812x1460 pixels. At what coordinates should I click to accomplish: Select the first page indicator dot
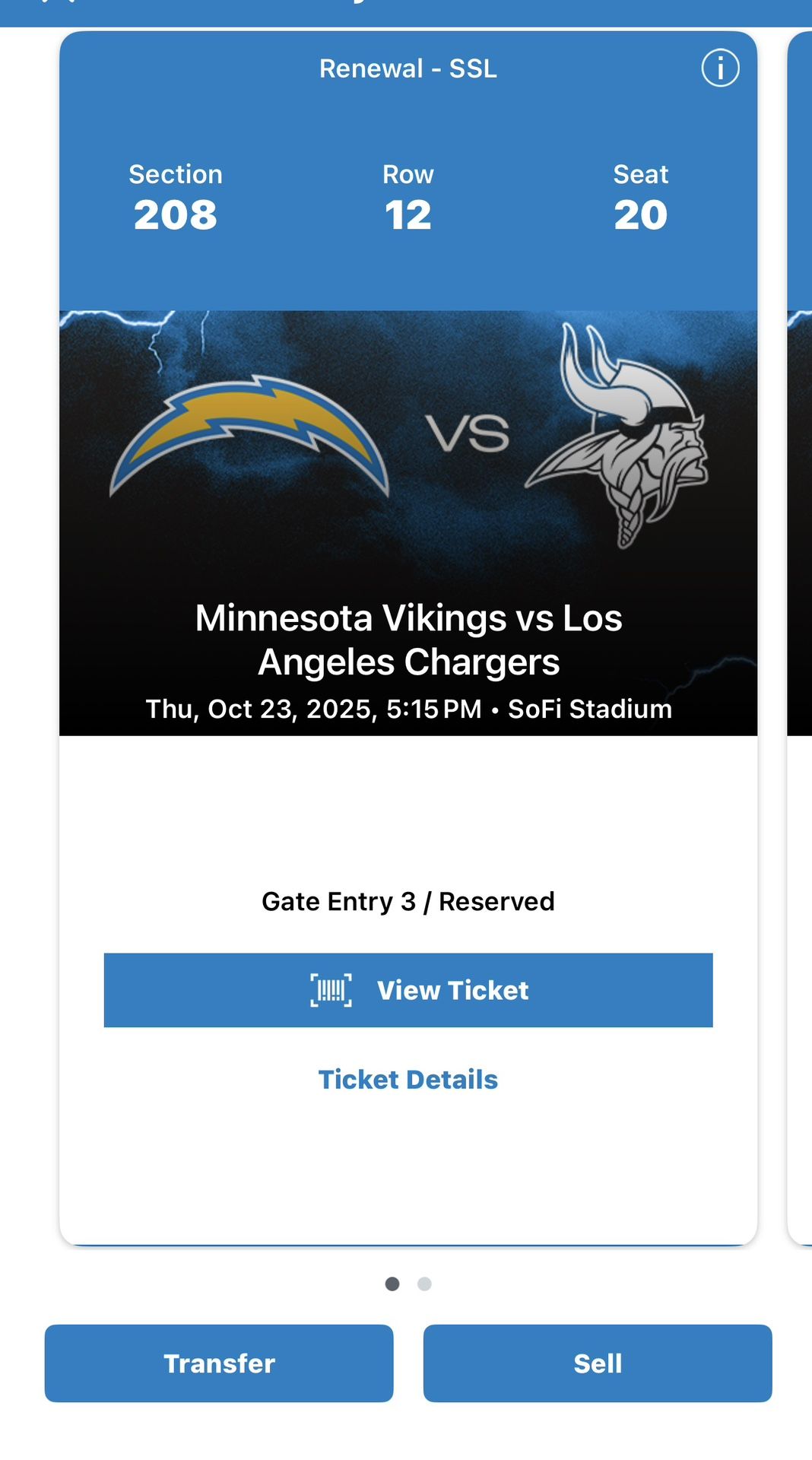pos(392,1283)
